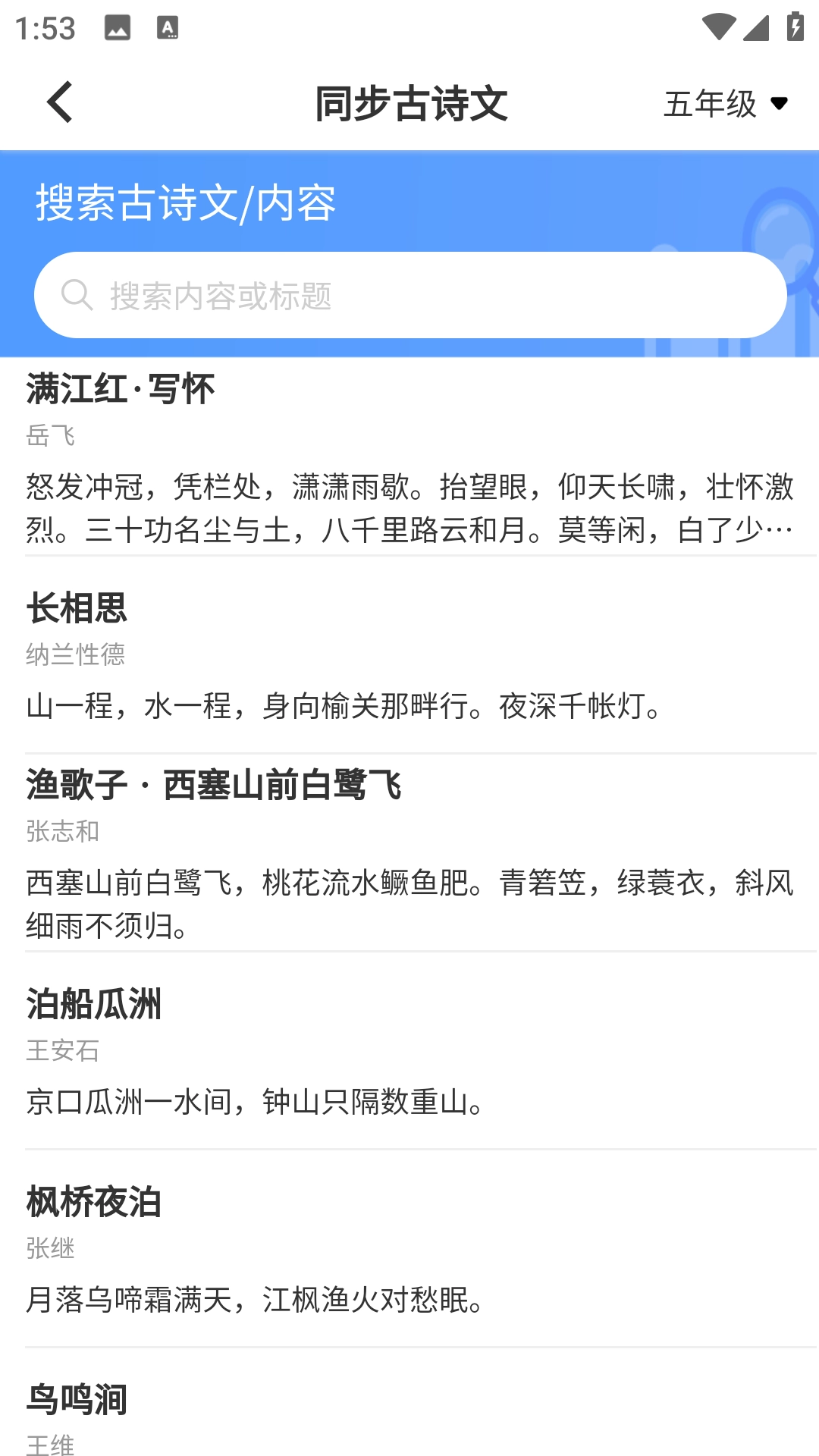This screenshot has height=1456, width=819.
Task: Tap the 搜索内容或标题 search field
Action: [409, 295]
